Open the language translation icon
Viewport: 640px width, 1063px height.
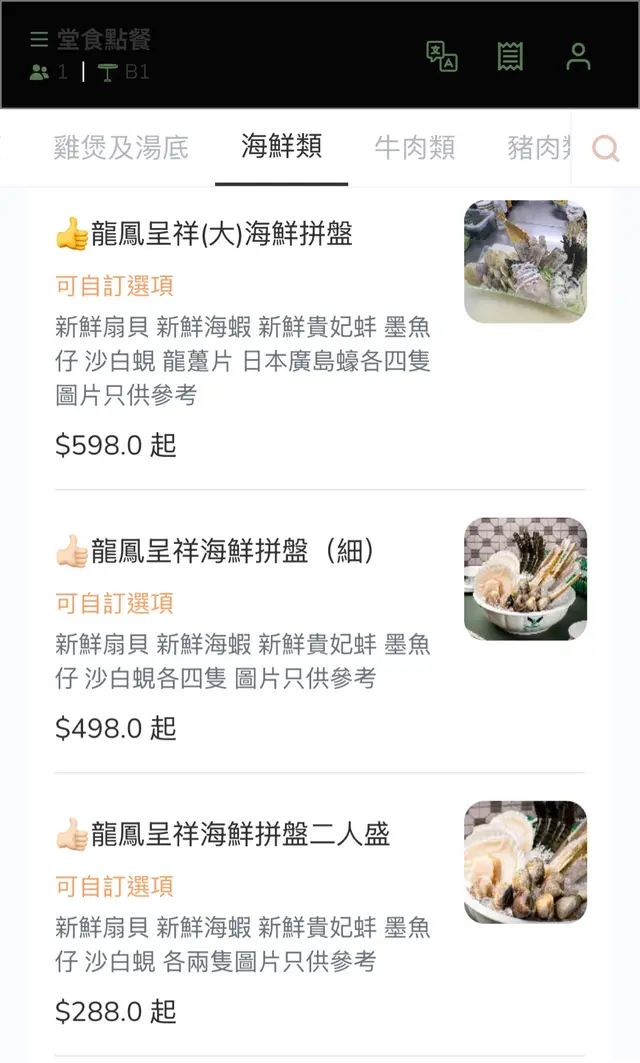(x=442, y=56)
